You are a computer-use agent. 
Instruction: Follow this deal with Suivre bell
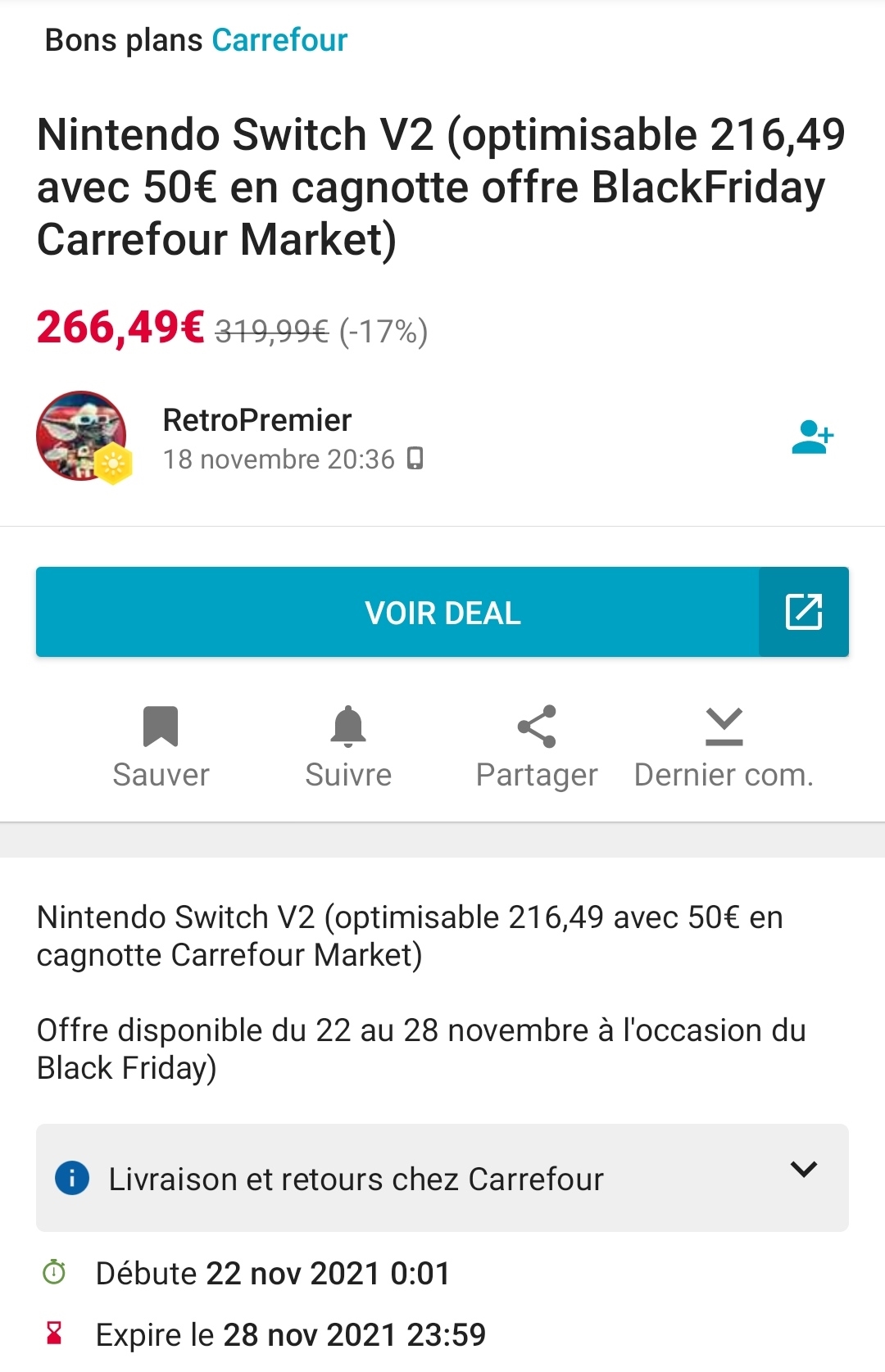pyautogui.click(x=348, y=745)
